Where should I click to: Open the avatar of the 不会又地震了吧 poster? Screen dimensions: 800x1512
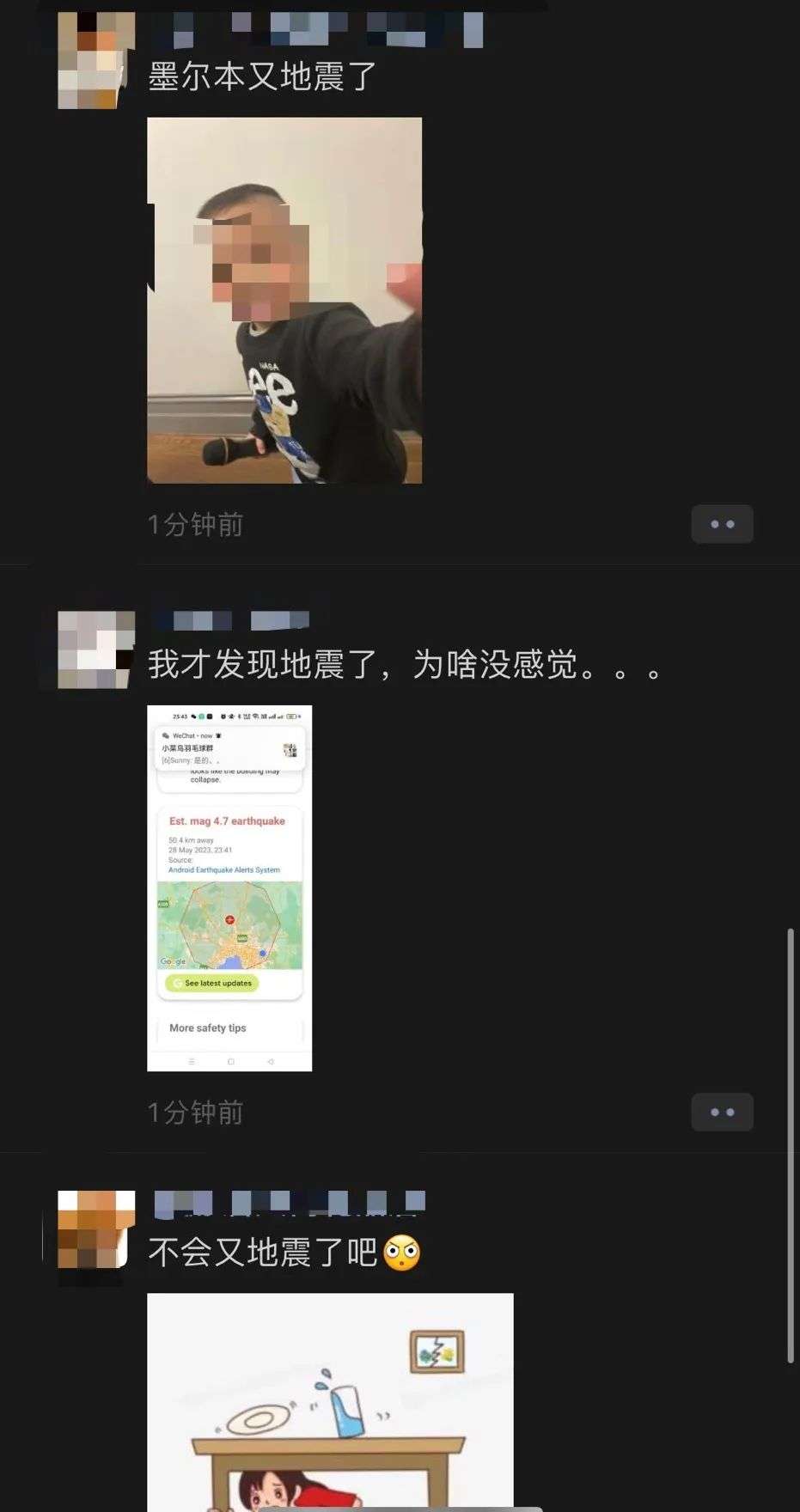96,1229
